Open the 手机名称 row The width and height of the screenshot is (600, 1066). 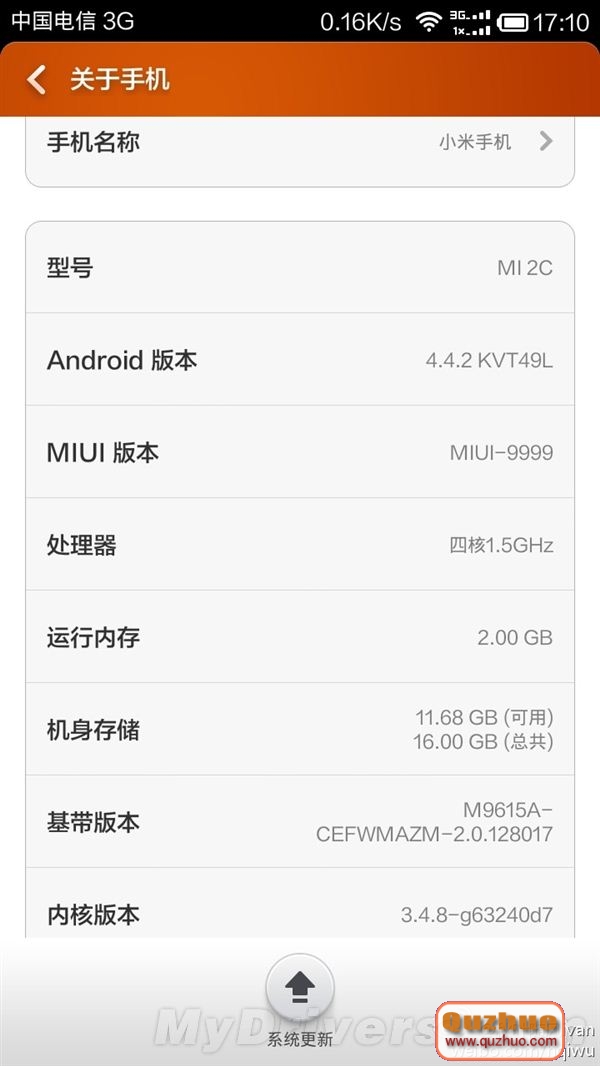point(300,143)
